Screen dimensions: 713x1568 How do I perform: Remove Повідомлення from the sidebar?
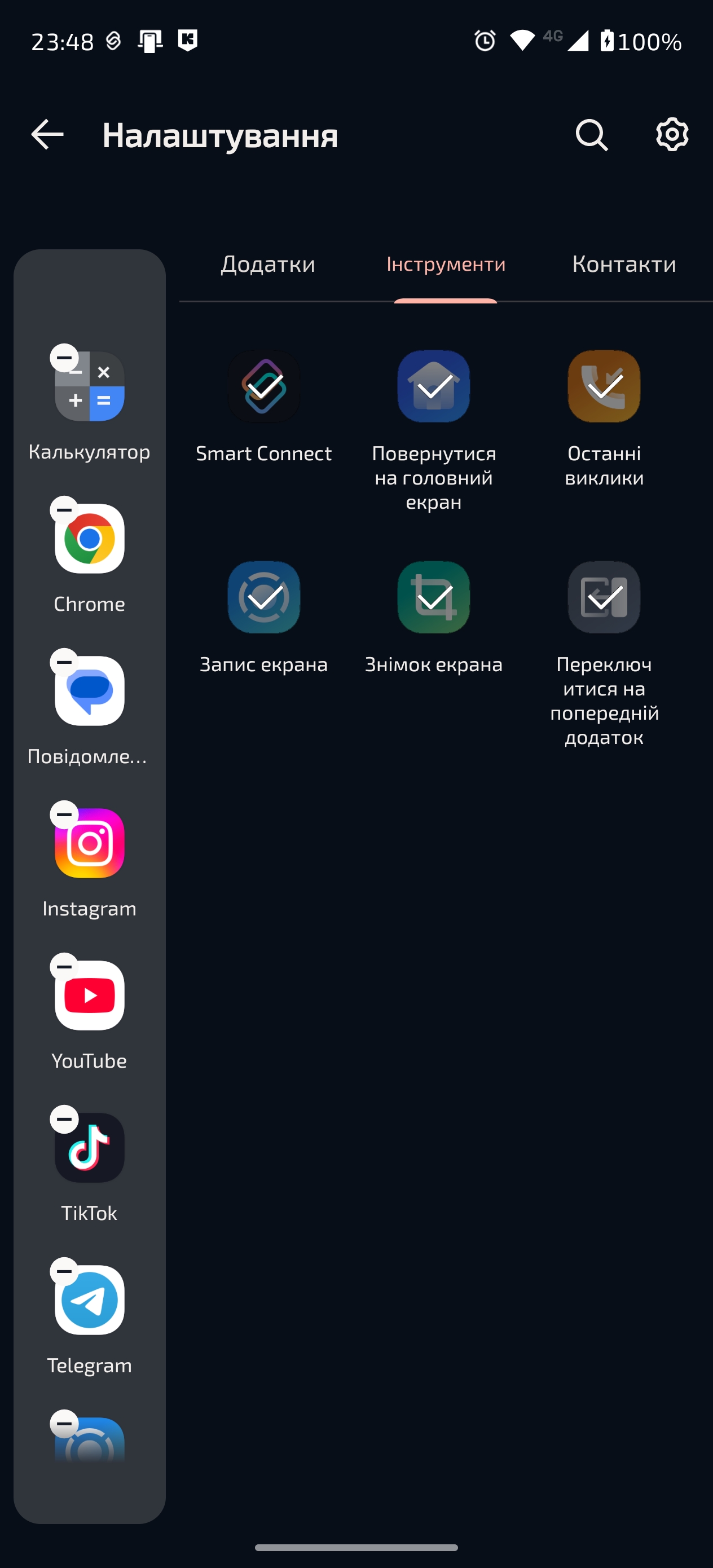pos(64,662)
